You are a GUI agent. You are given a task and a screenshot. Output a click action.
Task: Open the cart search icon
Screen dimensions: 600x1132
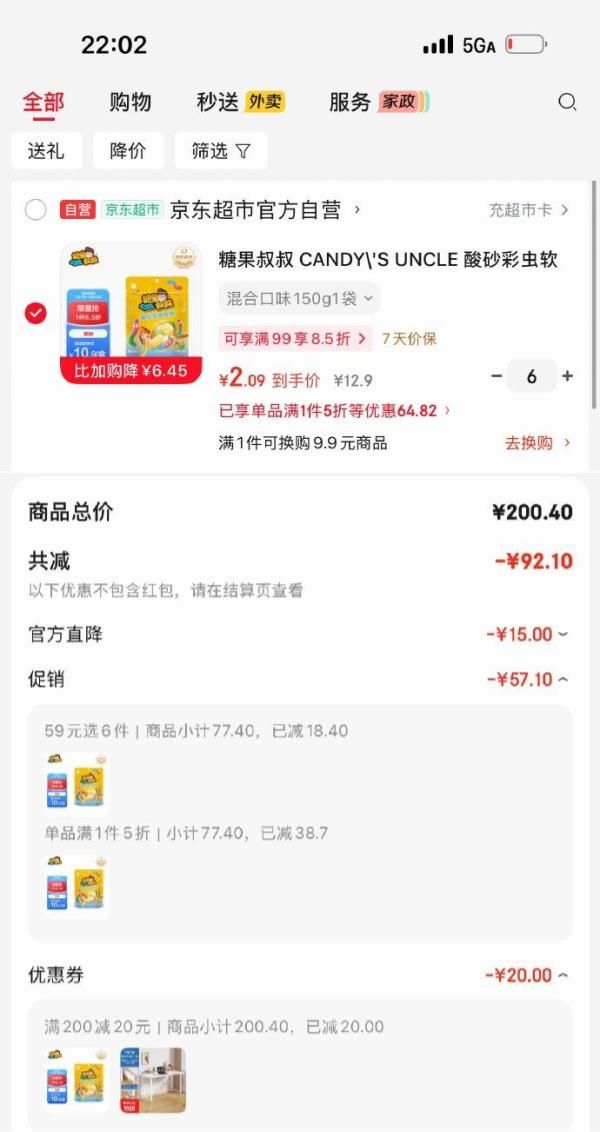click(x=567, y=102)
